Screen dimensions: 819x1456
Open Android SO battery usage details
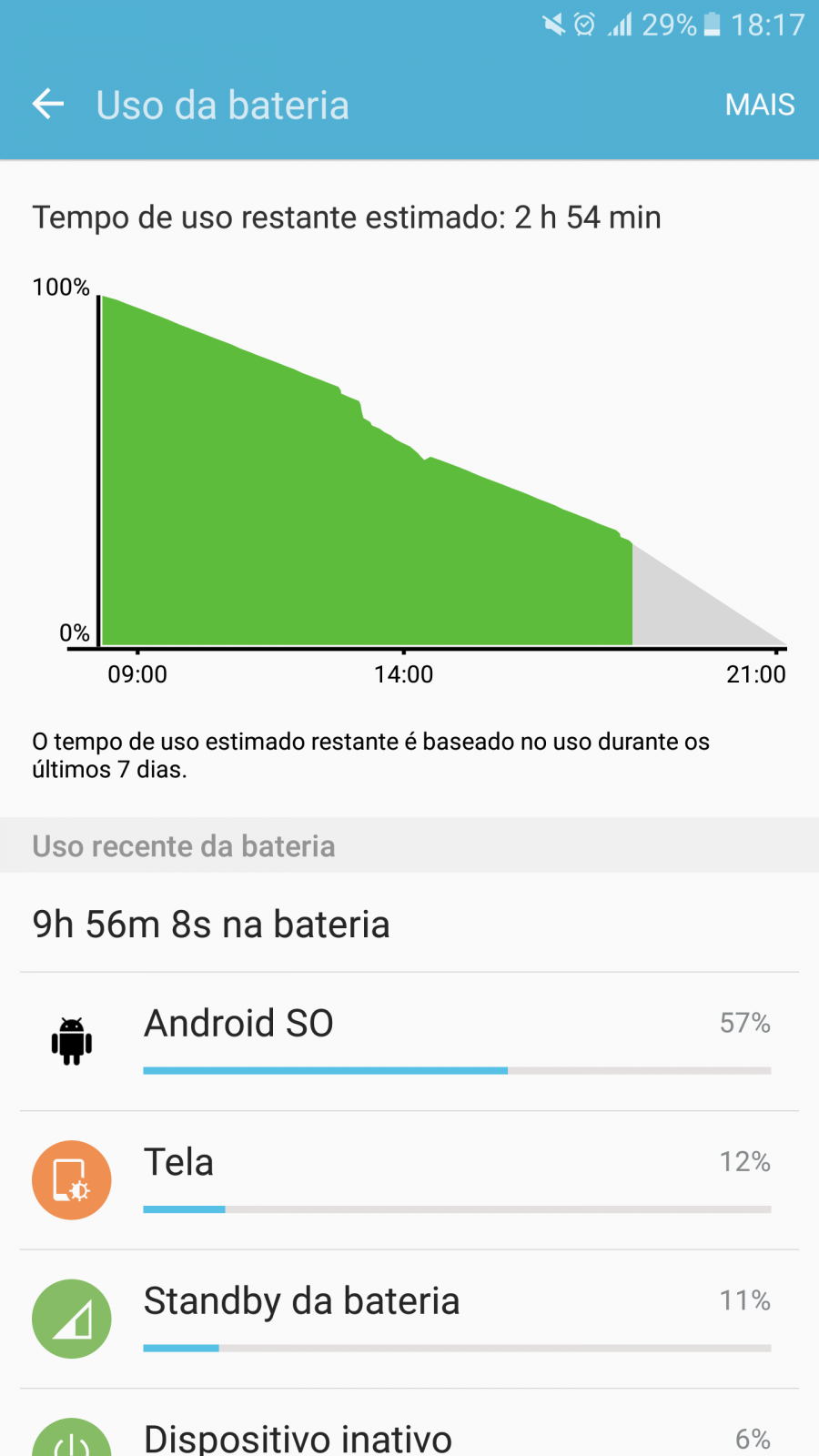click(409, 1042)
